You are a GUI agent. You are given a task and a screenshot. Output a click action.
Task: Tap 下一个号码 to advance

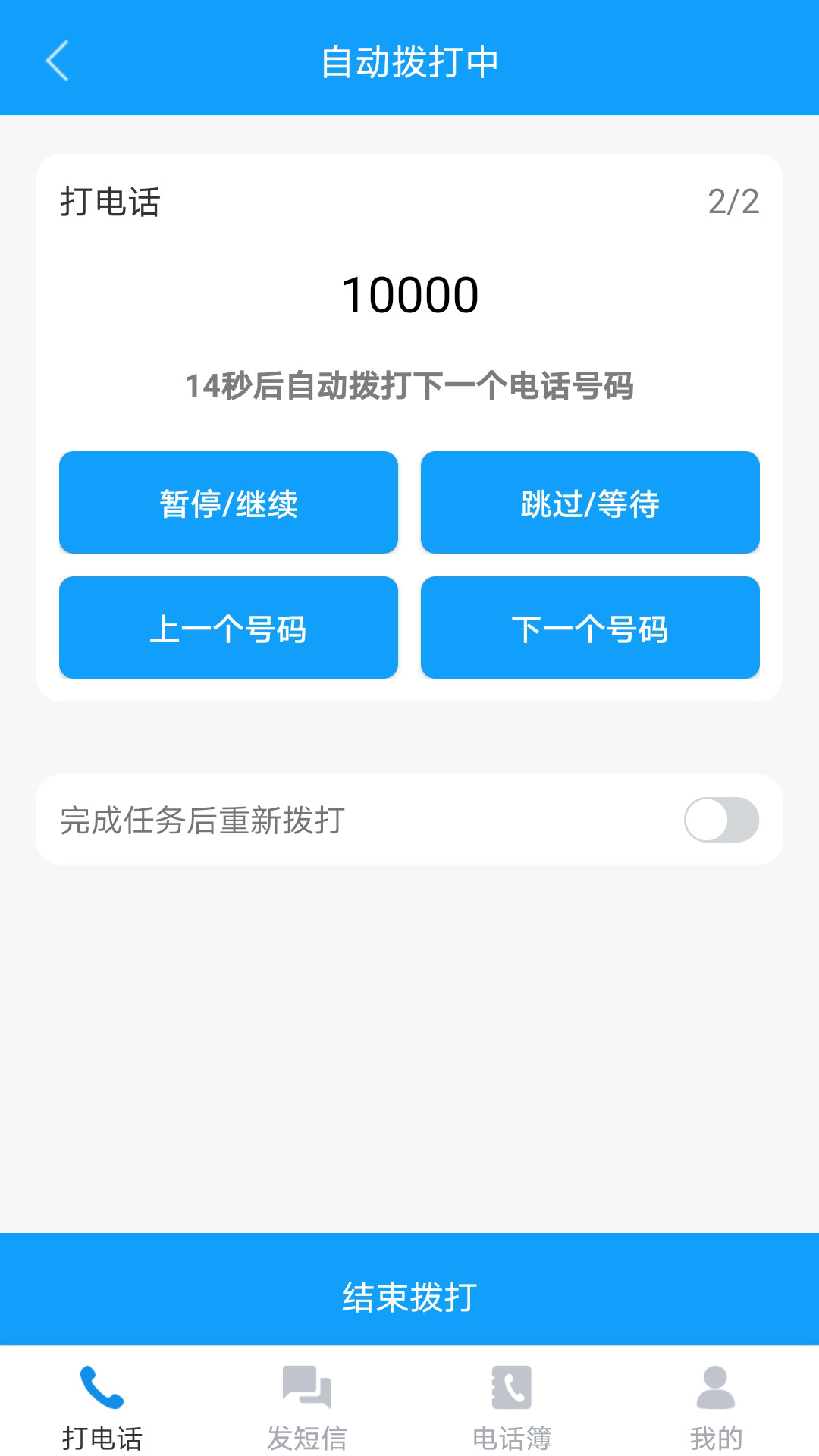pyautogui.click(x=590, y=627)
